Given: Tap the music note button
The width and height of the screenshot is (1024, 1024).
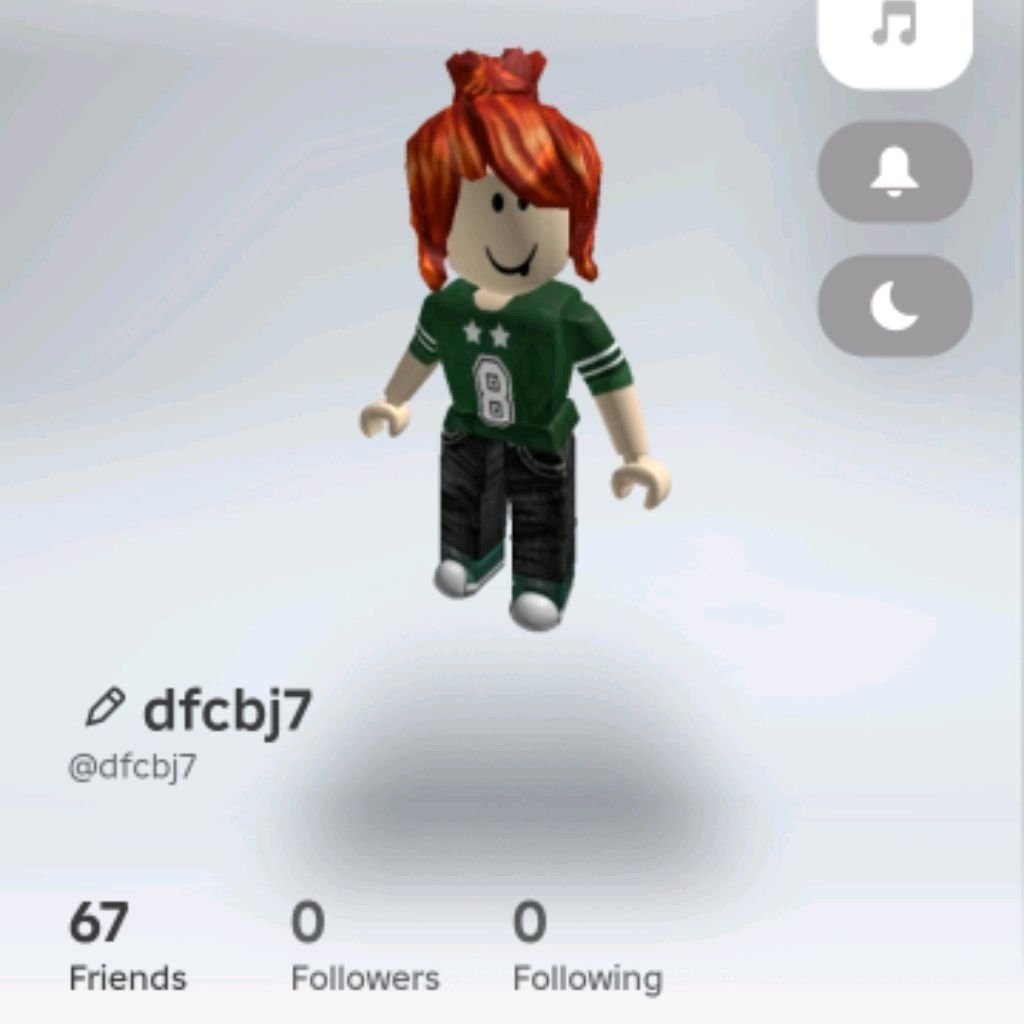Looking at the screenshot, I should (x=894, y=30).
